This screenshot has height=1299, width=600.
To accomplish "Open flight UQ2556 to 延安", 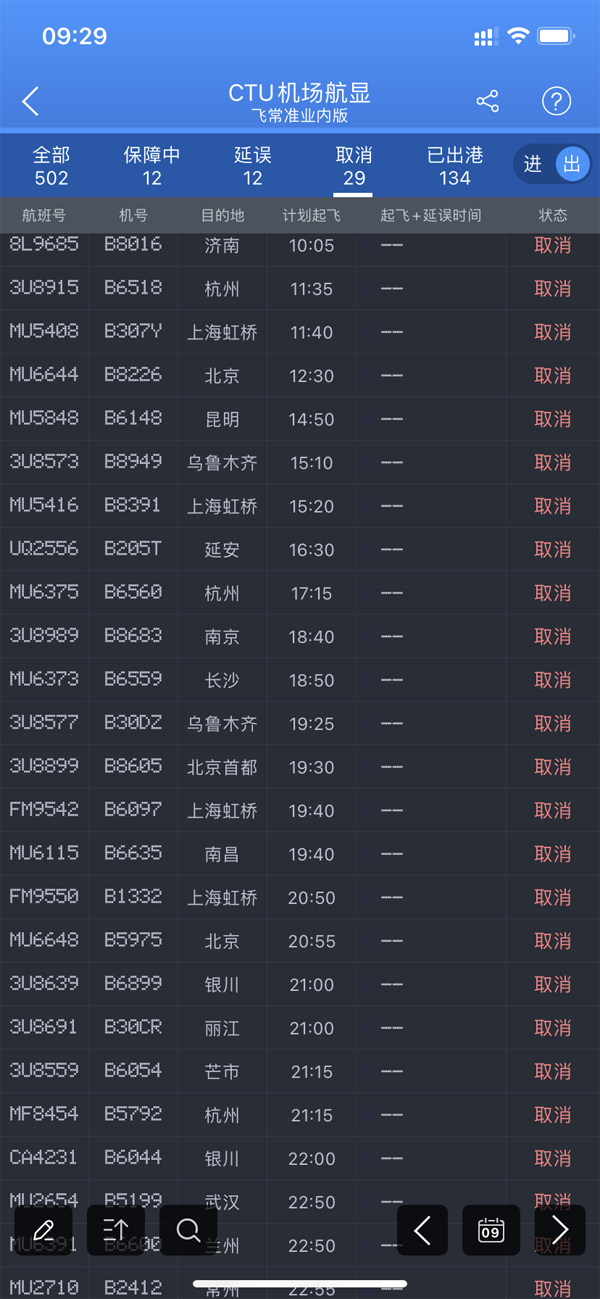I will 300,549.
